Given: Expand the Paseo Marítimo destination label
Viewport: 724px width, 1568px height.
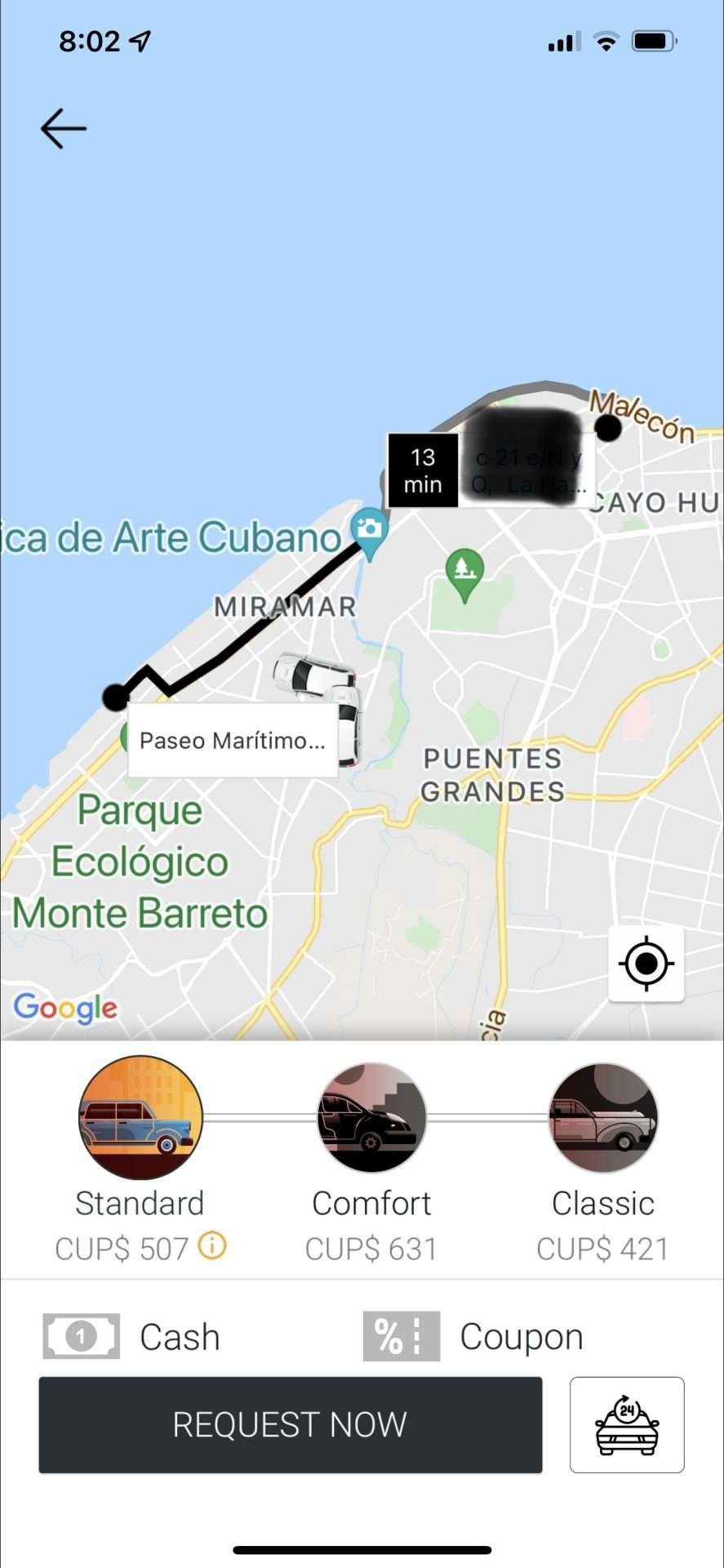Looking at the screenshot, I should pyautogui.click(x=232, y=740).
